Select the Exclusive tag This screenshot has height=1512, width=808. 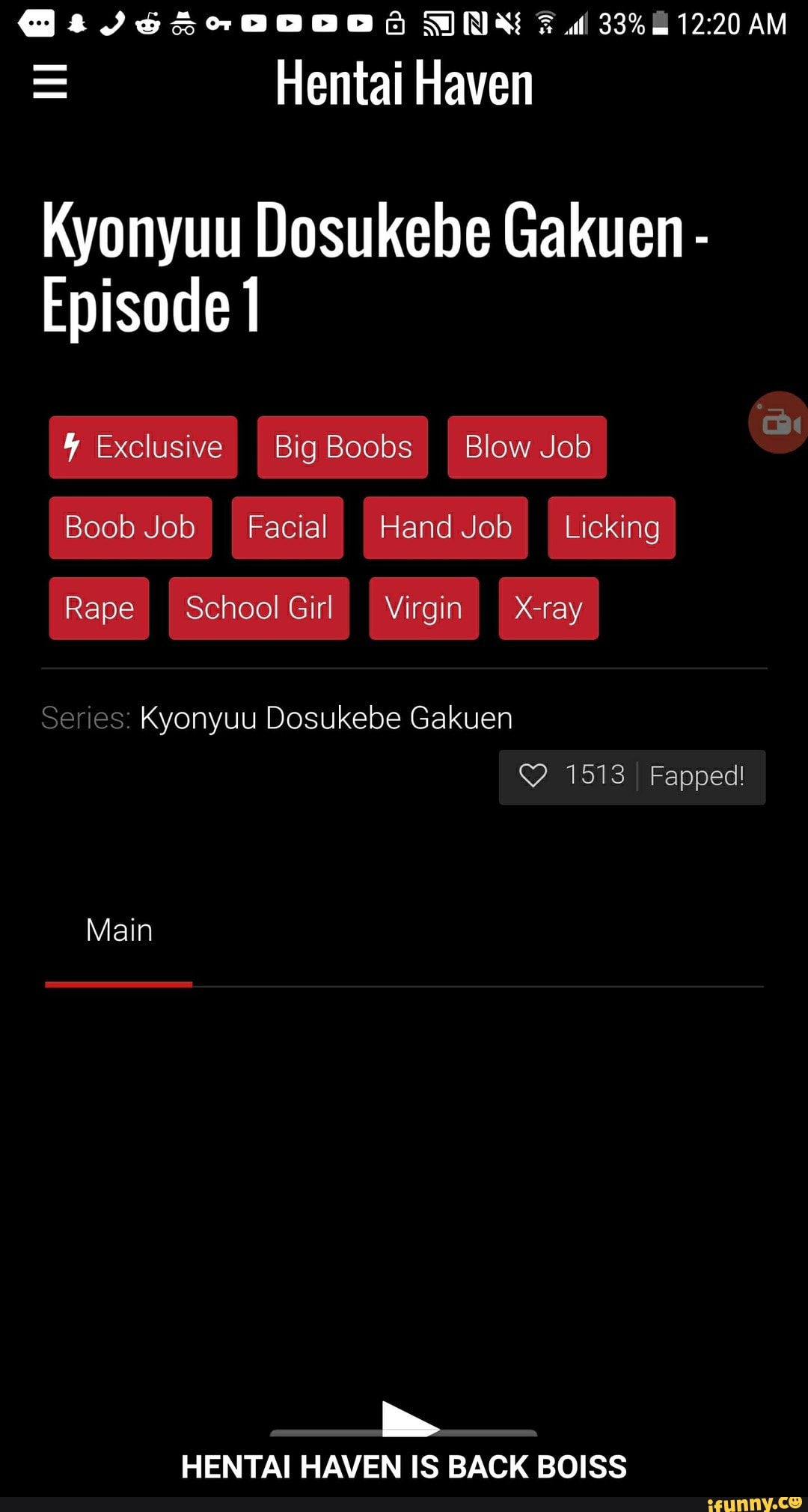[x=144, y=448]
